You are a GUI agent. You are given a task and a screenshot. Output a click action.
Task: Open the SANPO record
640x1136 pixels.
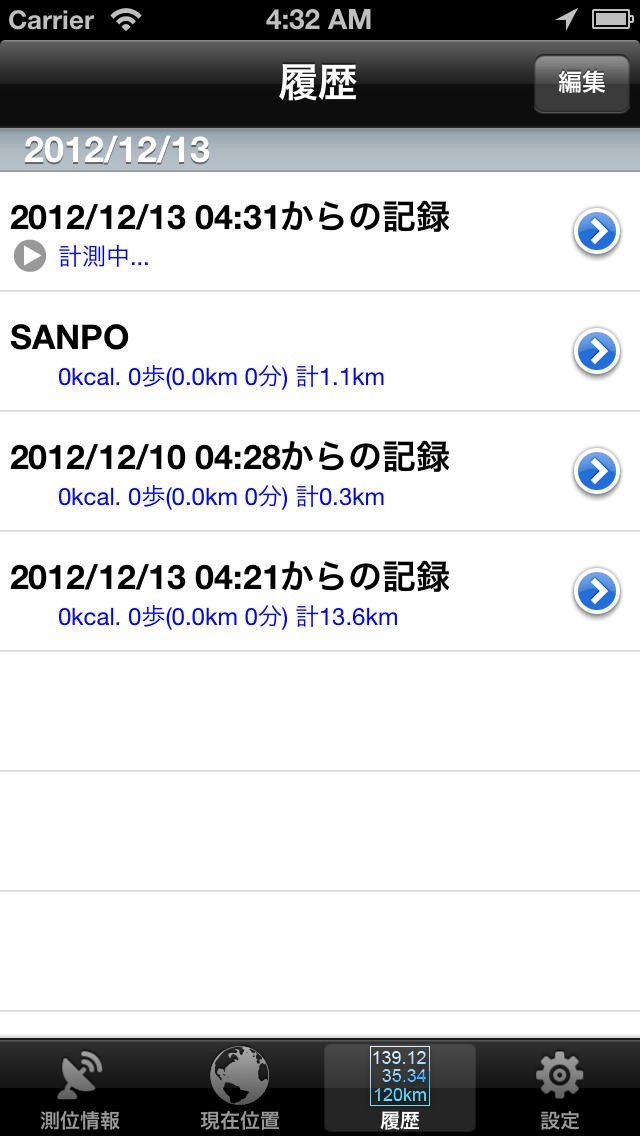280,352
